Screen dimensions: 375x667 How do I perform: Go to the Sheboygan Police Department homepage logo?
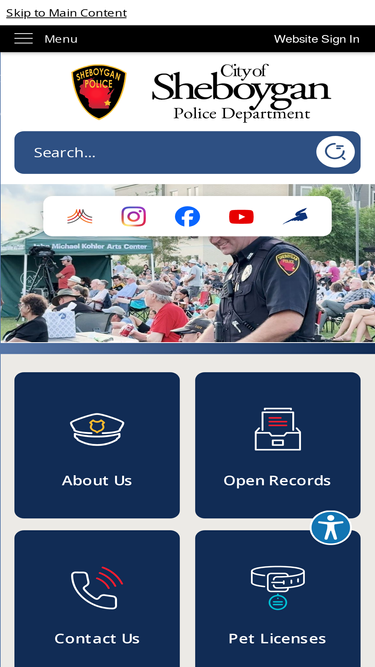201,92
